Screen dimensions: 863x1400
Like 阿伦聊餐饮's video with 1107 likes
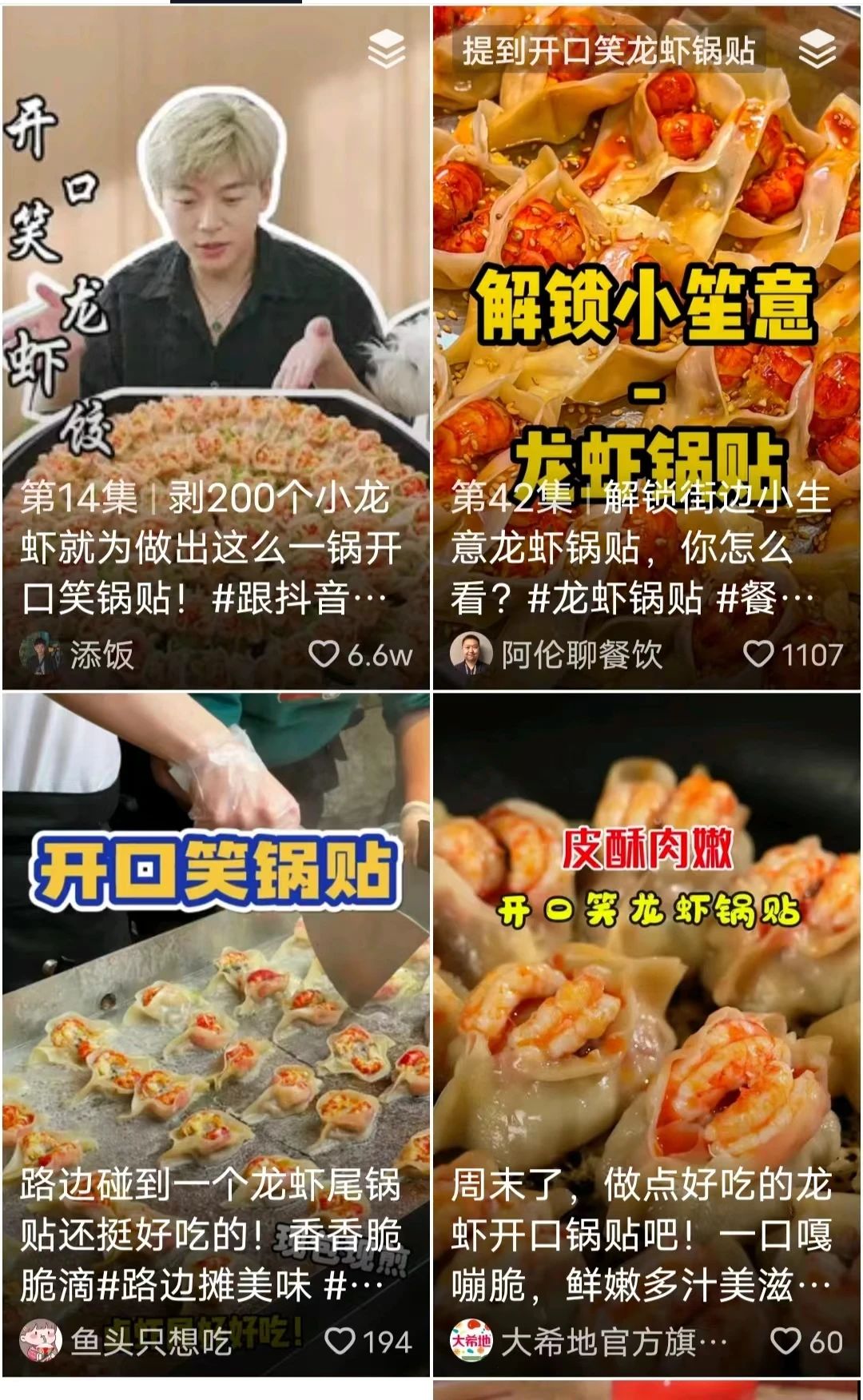[758, 654]
